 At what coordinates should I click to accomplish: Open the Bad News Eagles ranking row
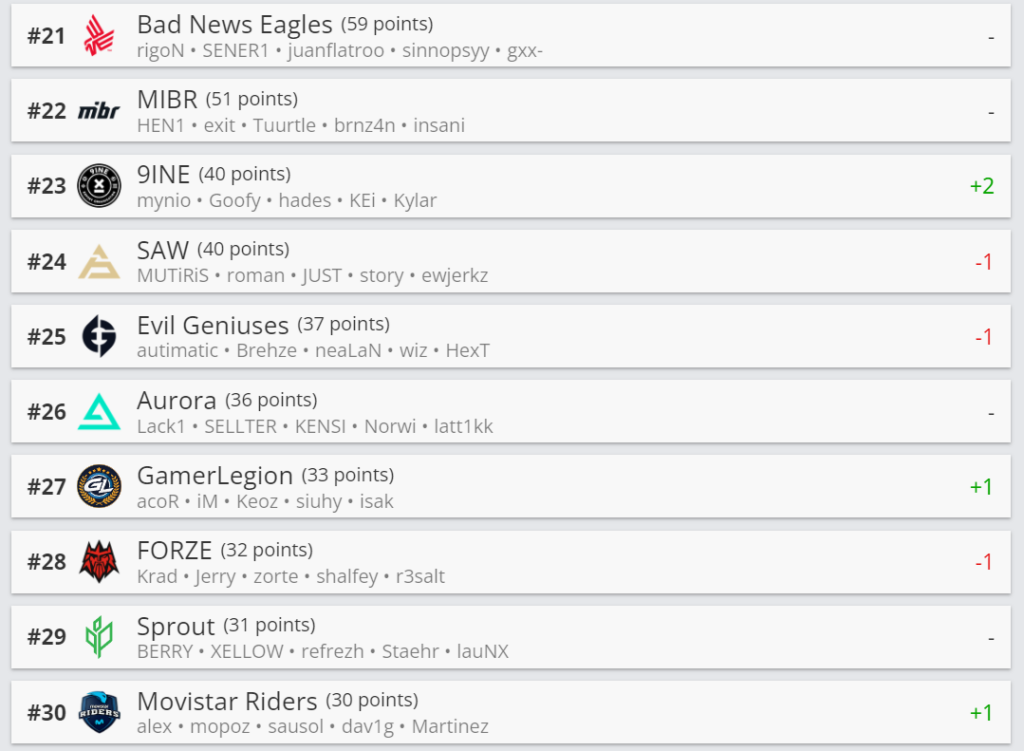click(510, 36)
